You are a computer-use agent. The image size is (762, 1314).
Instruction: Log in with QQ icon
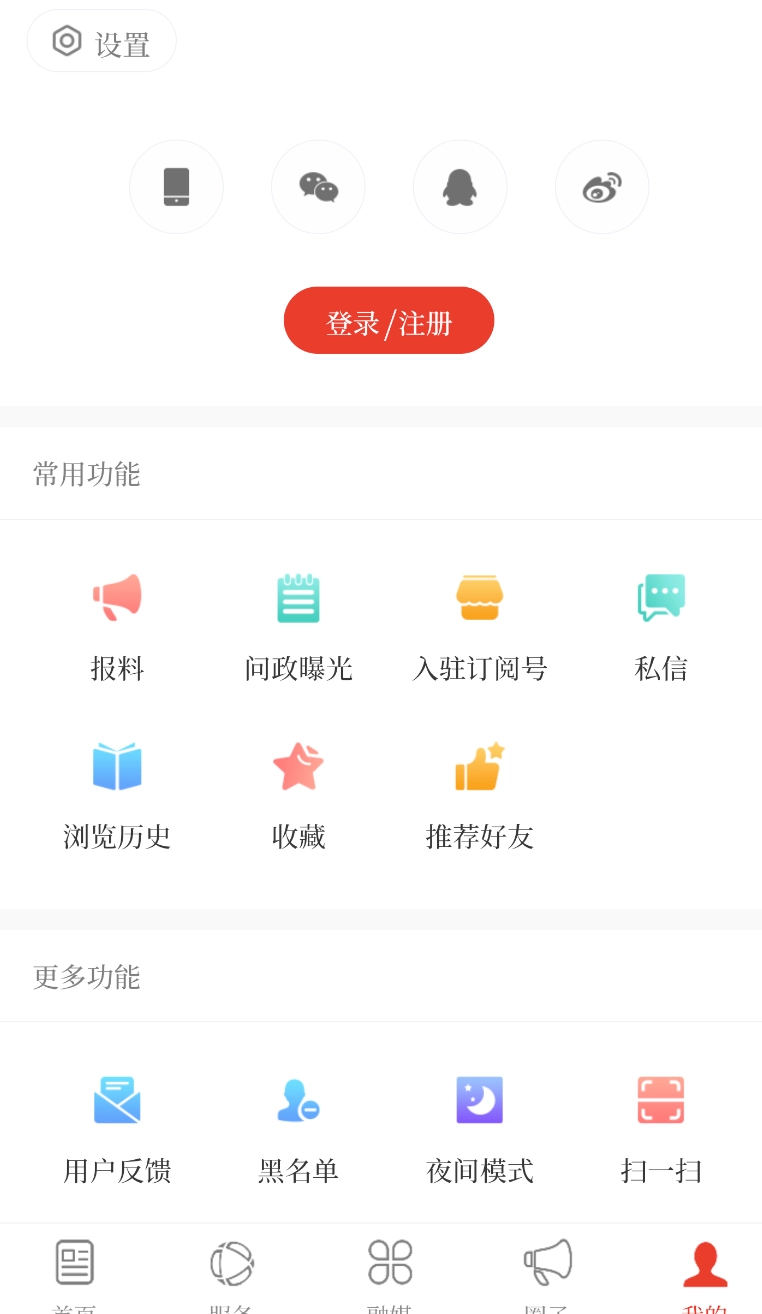coord(460,187)
